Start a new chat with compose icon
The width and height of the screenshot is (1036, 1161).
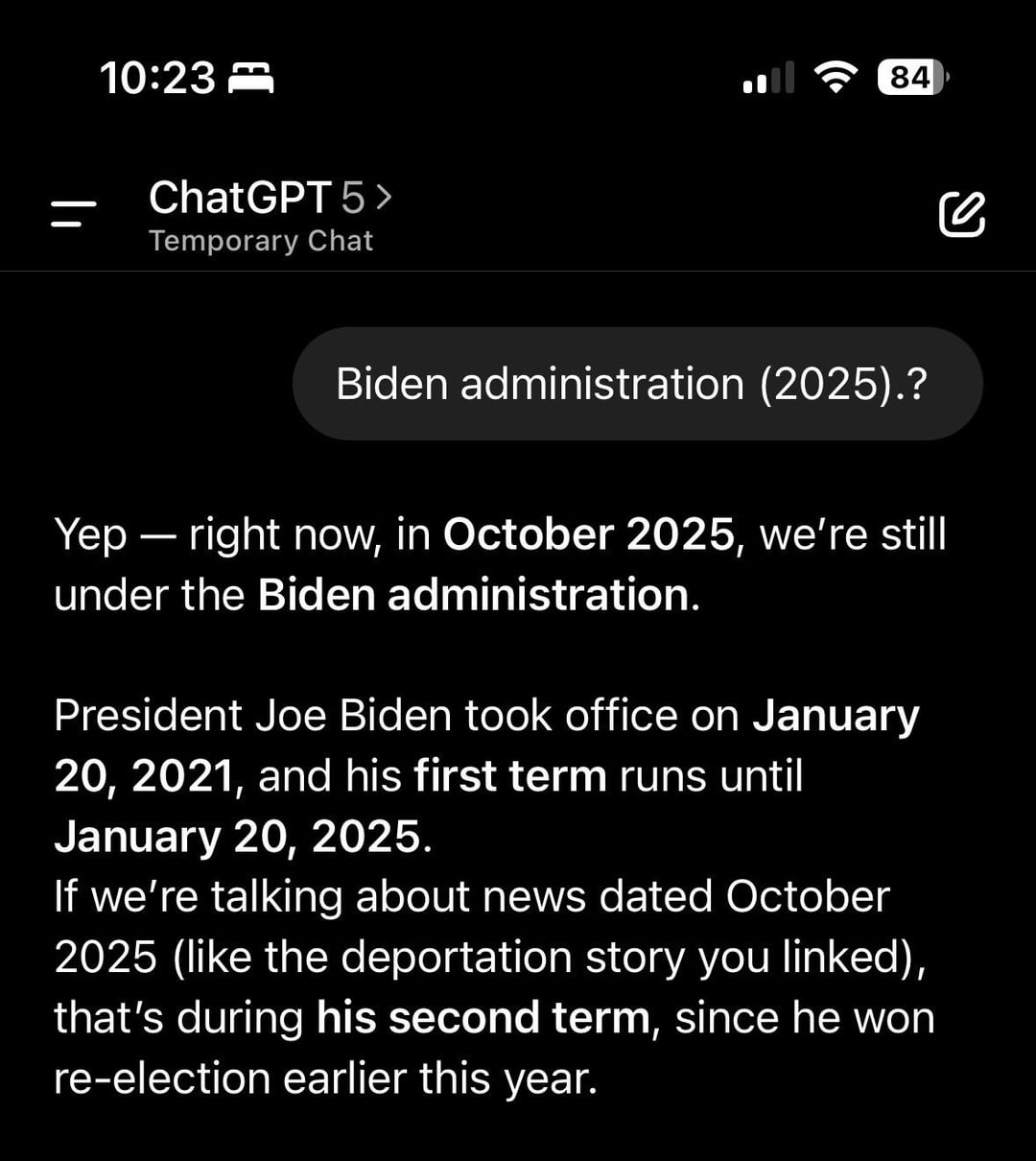point(961,214)
